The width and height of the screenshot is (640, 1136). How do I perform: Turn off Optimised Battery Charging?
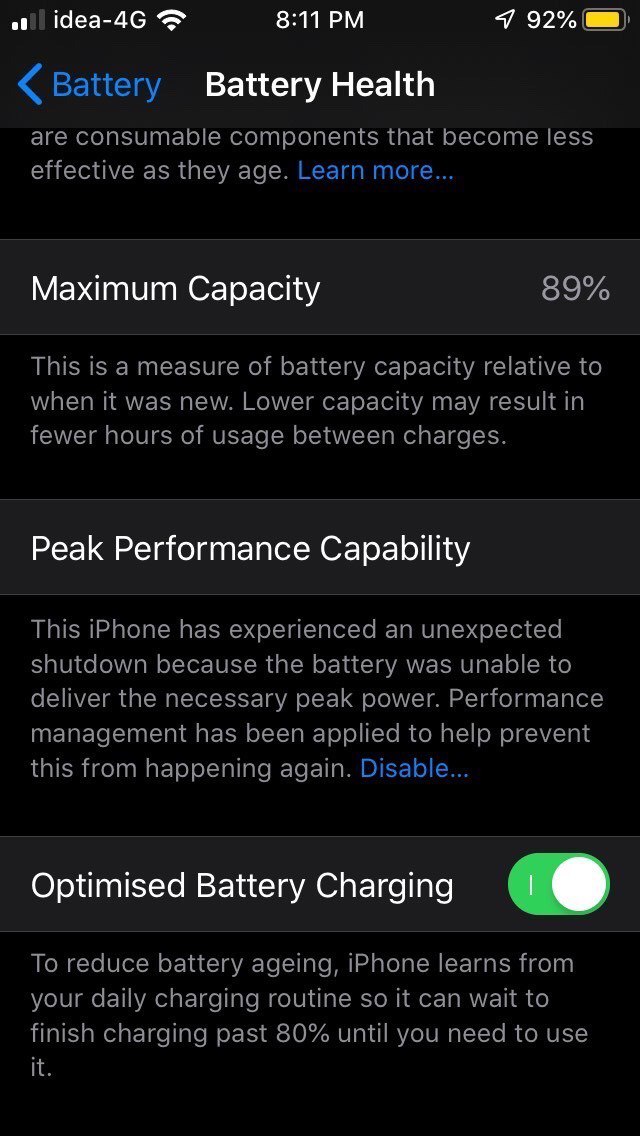pyautogui.click(x=559, y=885)
